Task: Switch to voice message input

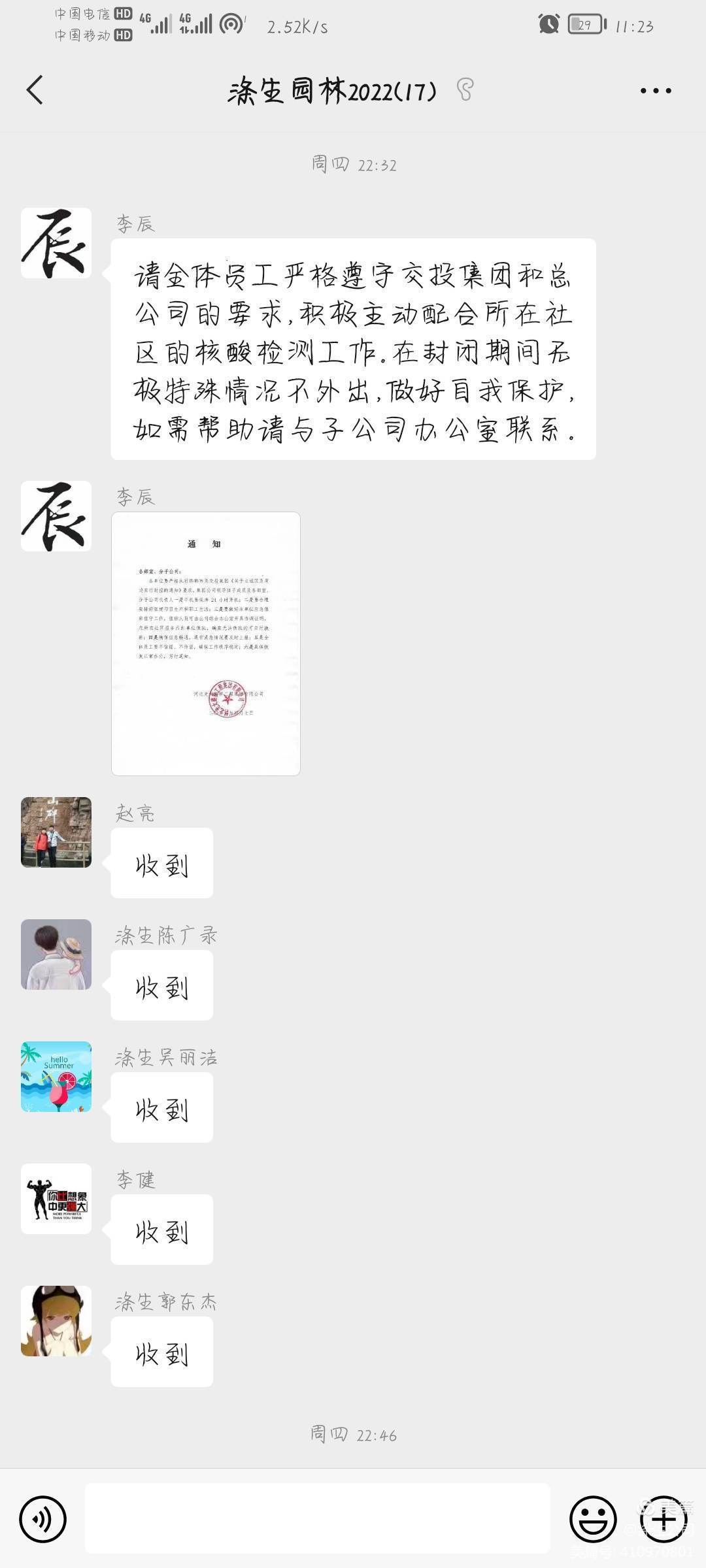Action: coord(43,1519)
